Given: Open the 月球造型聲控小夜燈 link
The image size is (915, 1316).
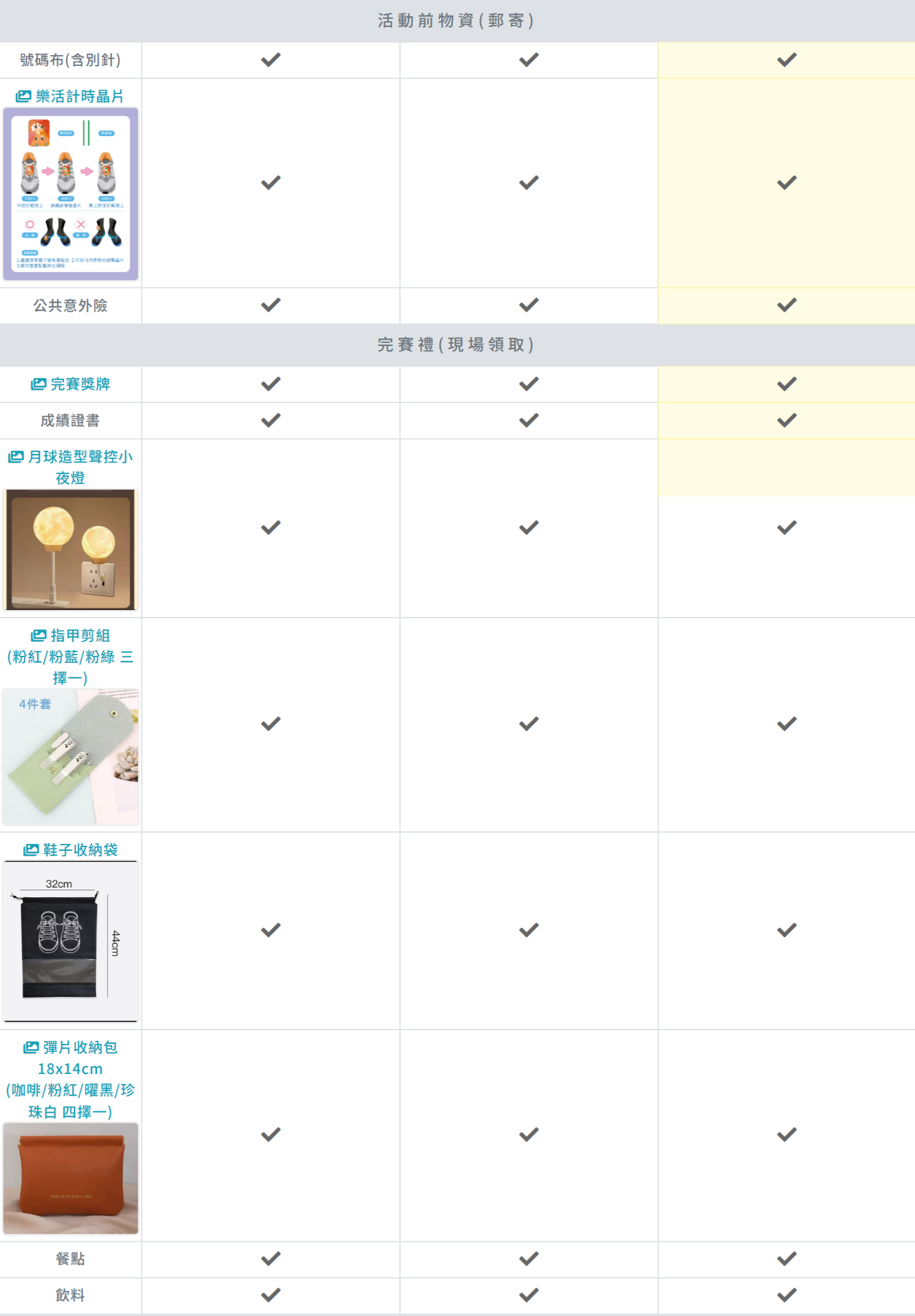Looking at the screenshot, I should [70, 466].
